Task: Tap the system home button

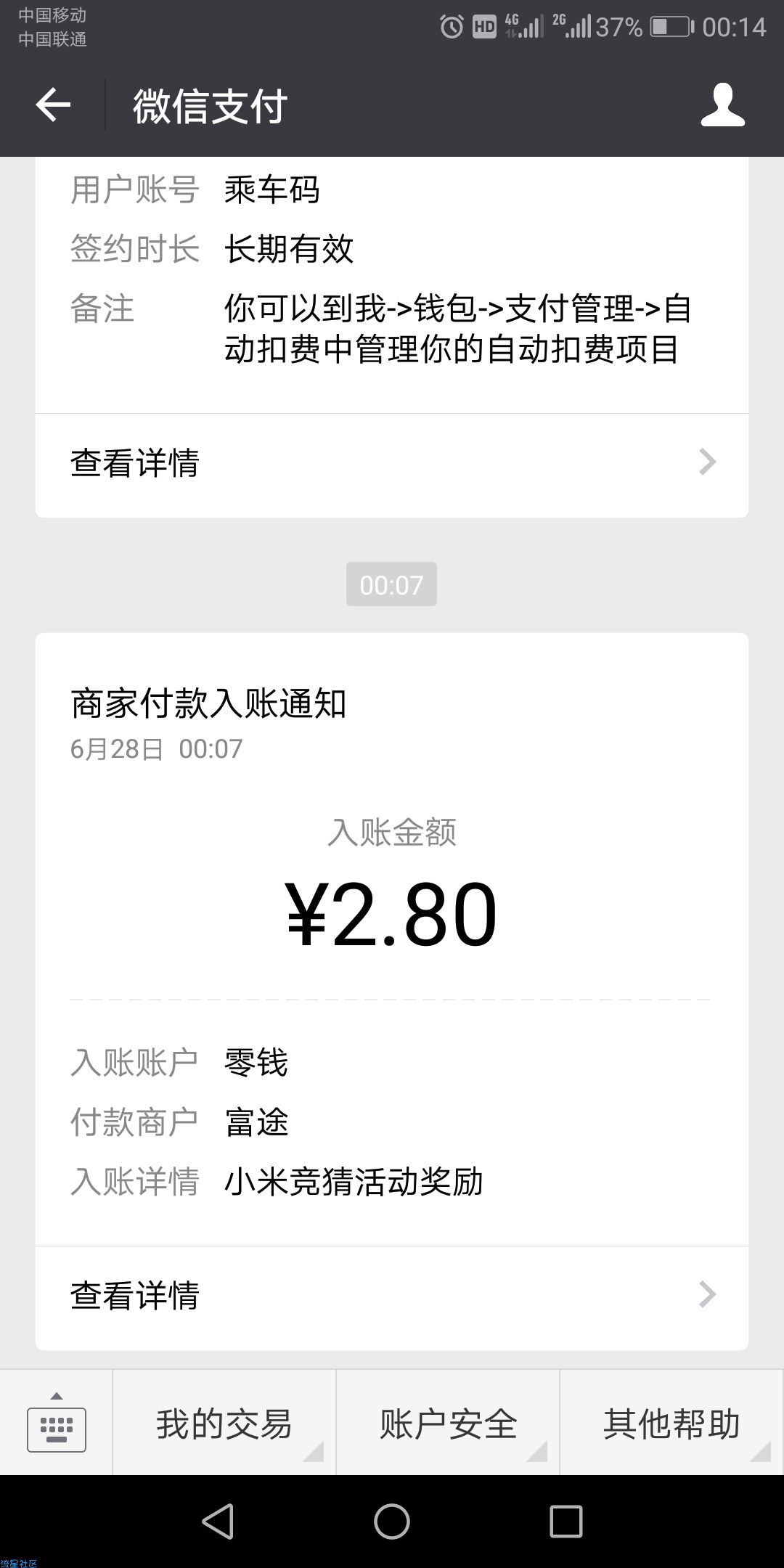Action: click(392, 1521)
